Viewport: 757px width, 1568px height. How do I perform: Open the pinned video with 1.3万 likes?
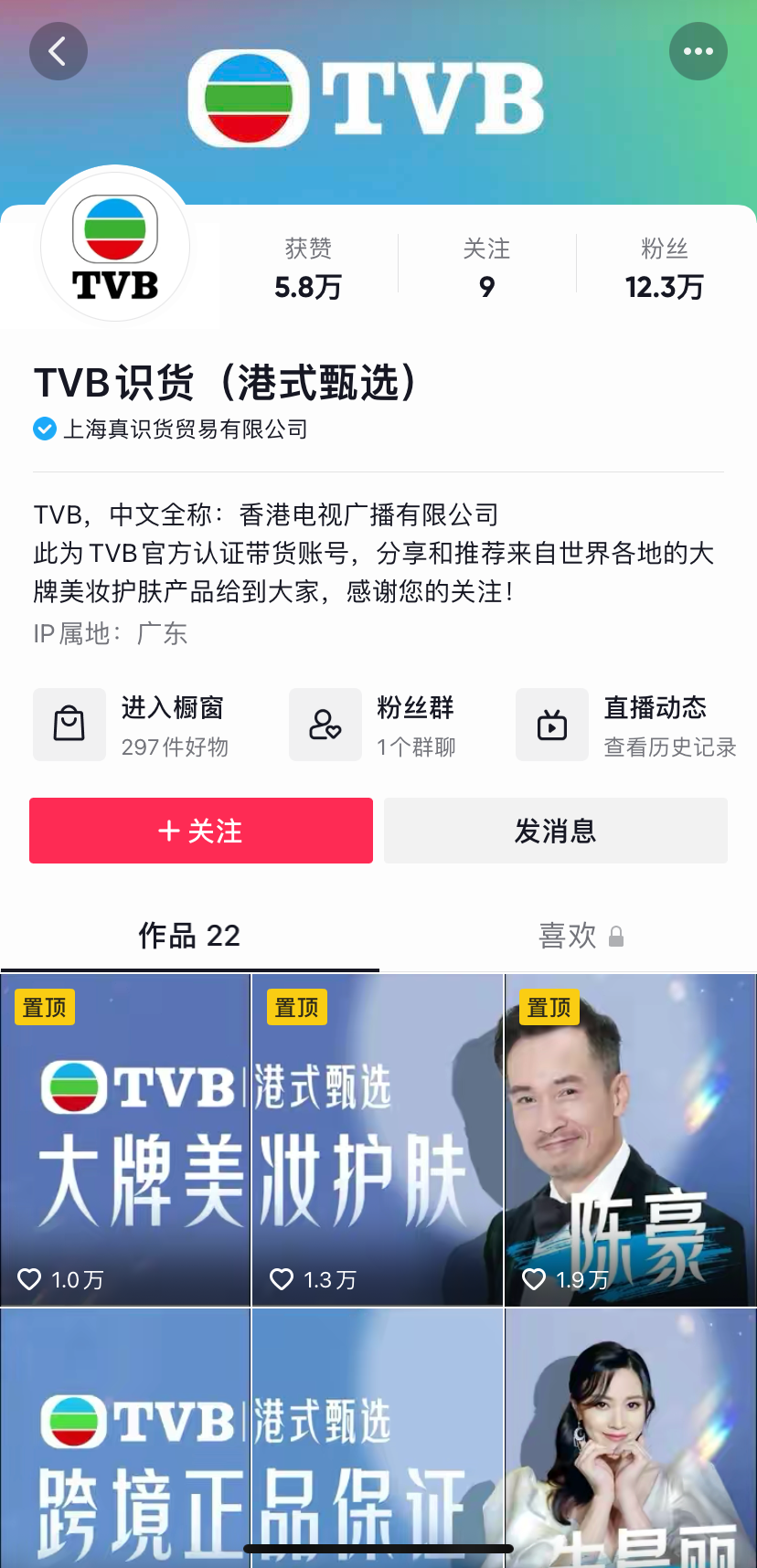377,1139
